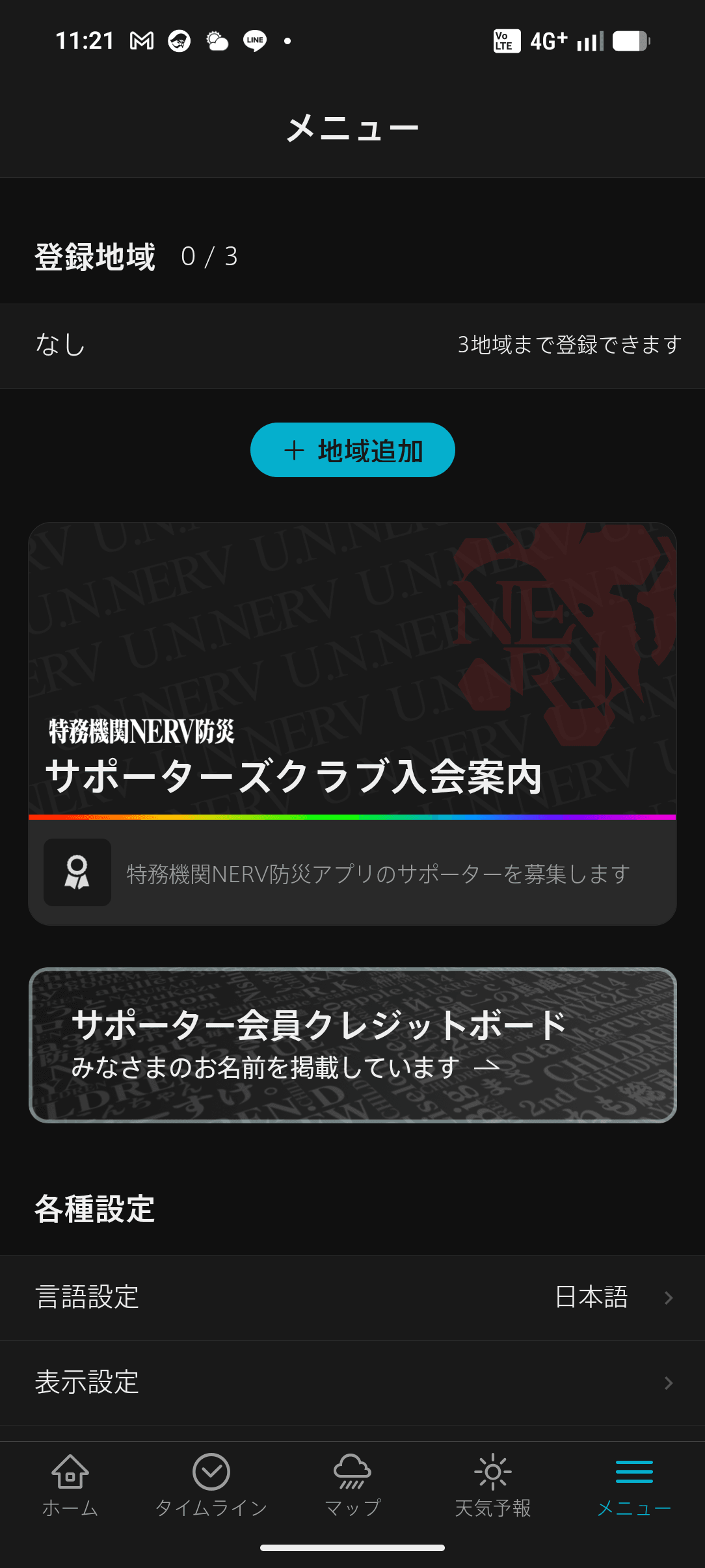The image size is (705, 1568).
Task: Open the 表示設定 row
Action: pyautogui.click(x=352, y=1383)
